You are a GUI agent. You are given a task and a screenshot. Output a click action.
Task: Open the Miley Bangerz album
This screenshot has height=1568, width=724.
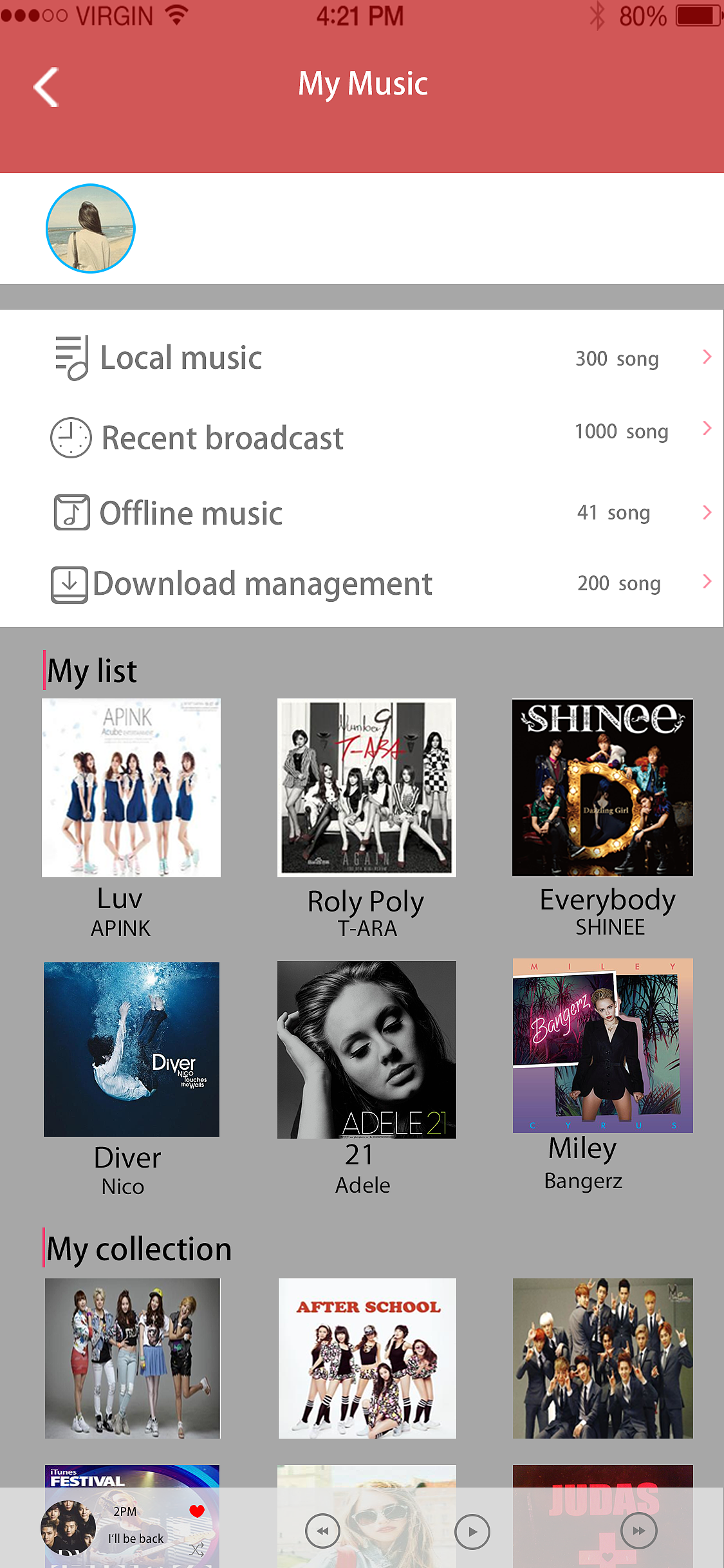point(602,1046)
